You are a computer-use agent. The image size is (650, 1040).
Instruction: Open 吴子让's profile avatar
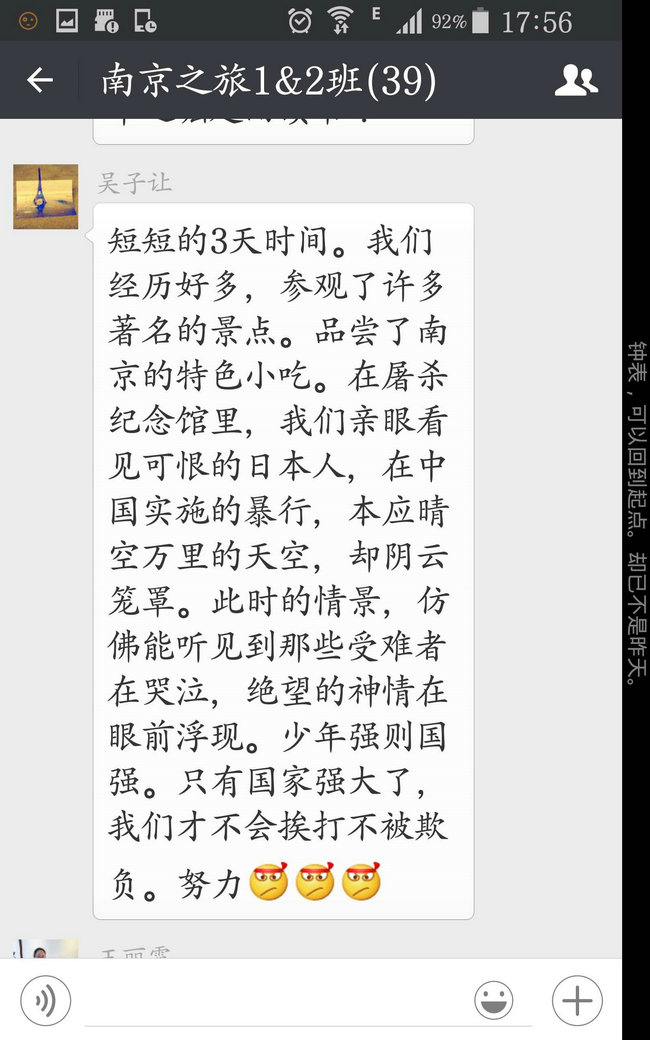46,196
